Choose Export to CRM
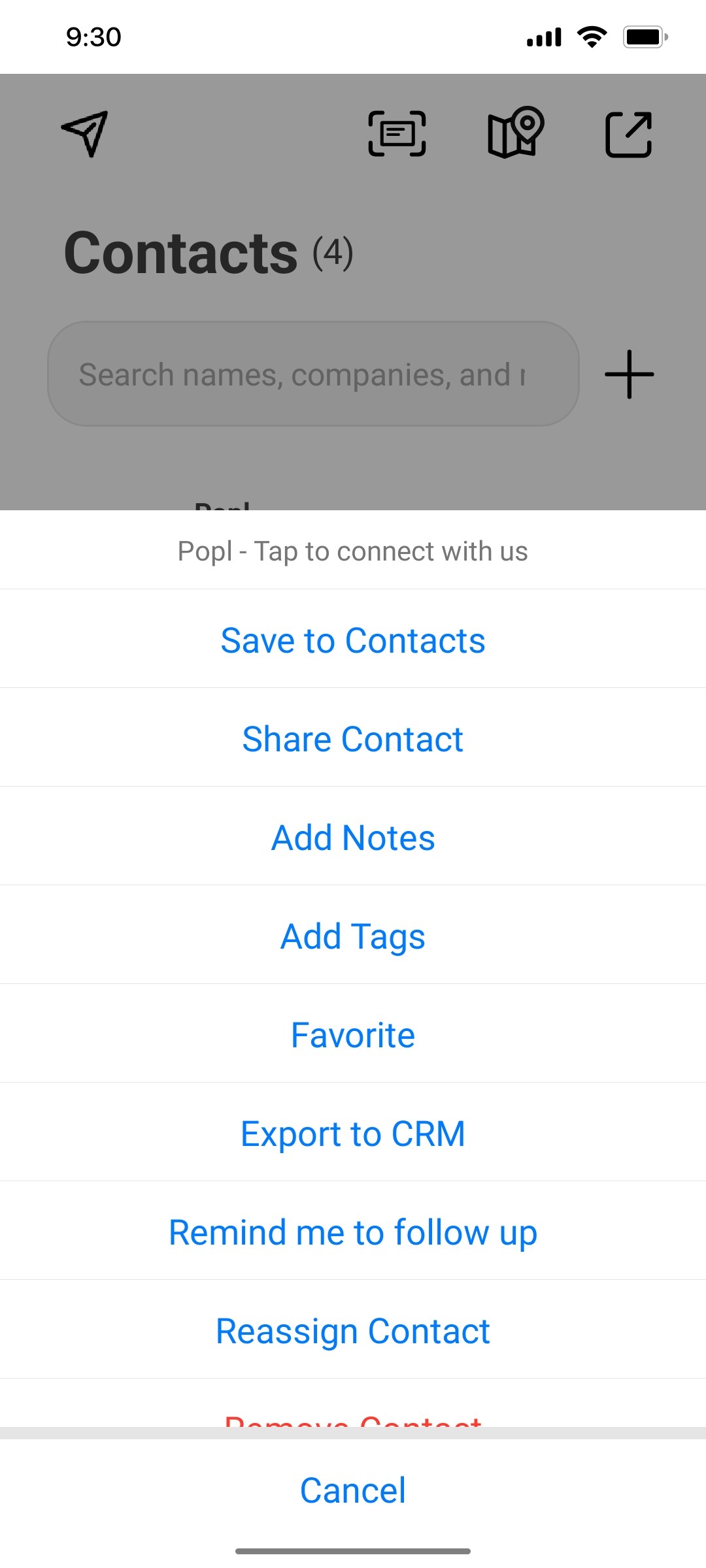This screenshot has height=1568, width=706. (353, 1133)
